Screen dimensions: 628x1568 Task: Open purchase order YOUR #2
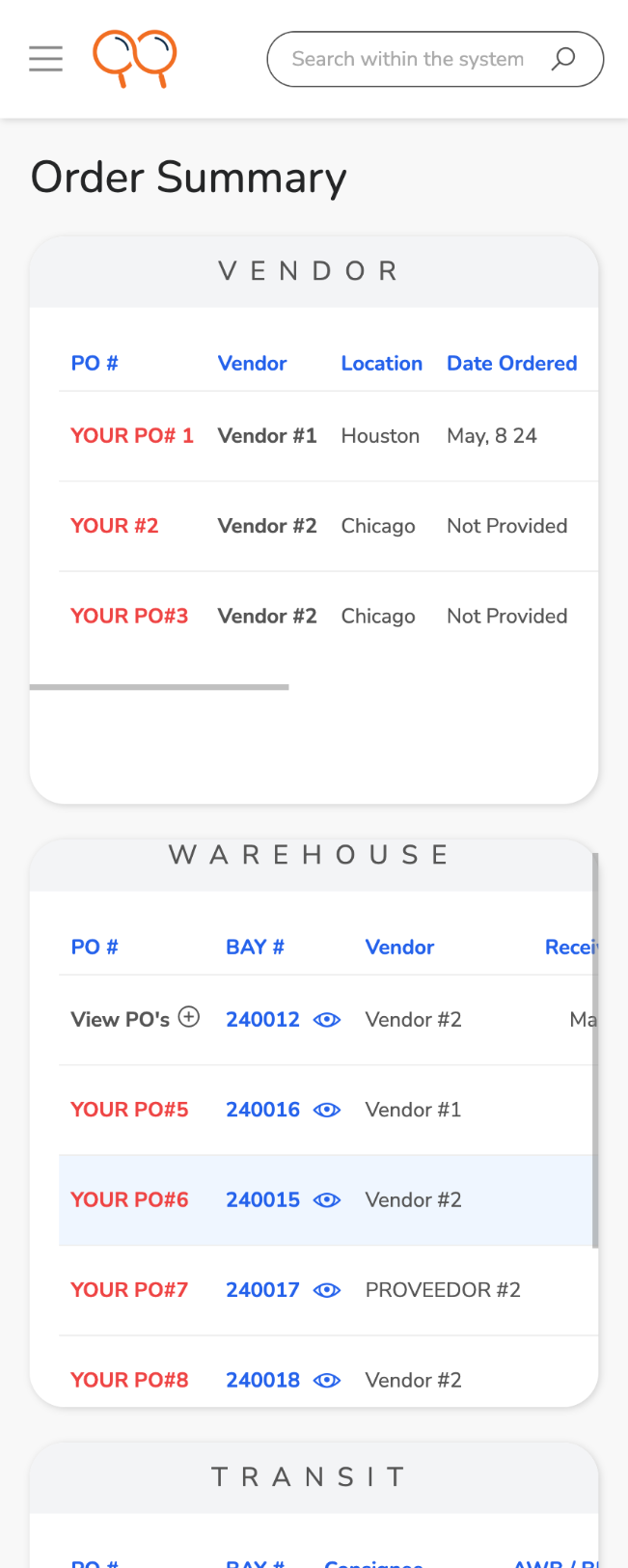pyautogui.click(x=115, y=526)
